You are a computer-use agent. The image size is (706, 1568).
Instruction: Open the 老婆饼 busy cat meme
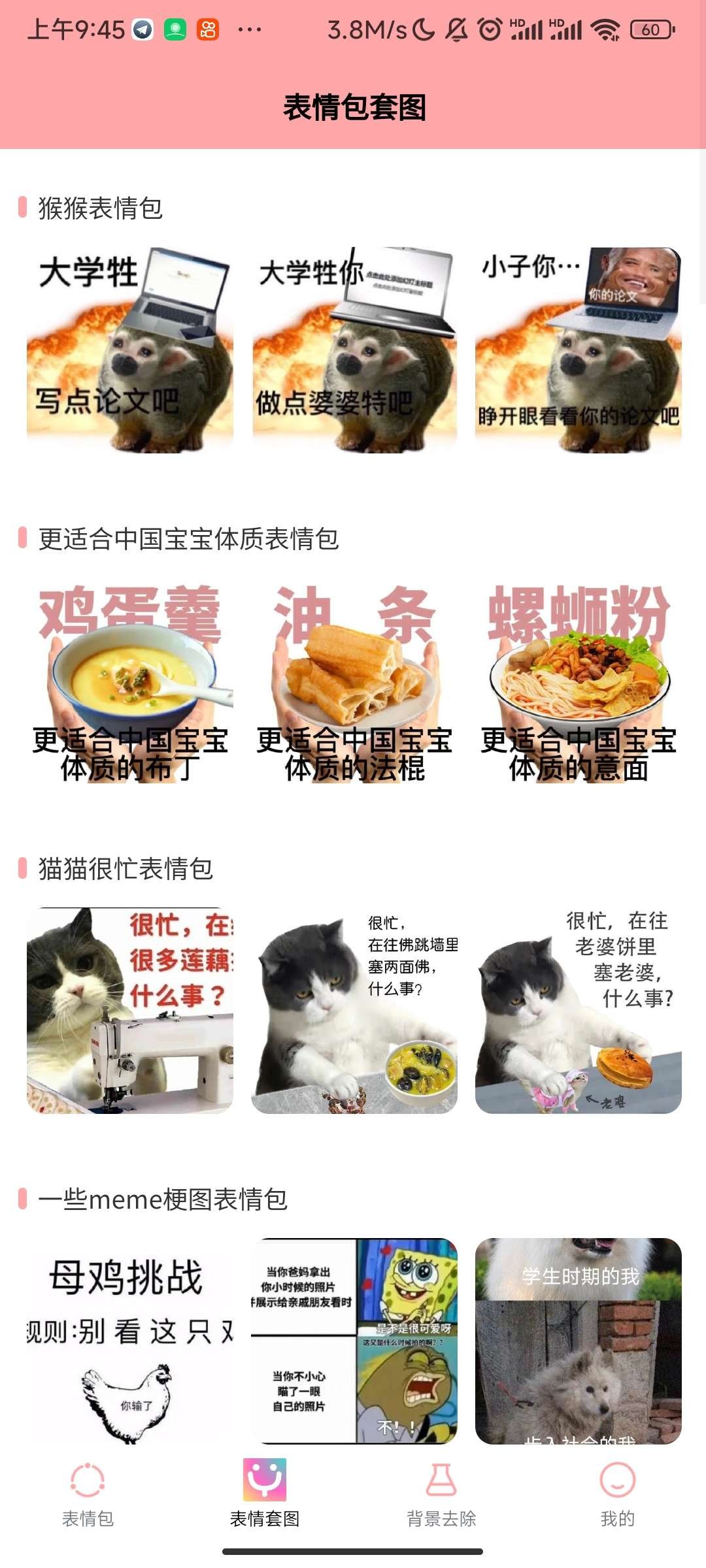[x=578, y=1010]
